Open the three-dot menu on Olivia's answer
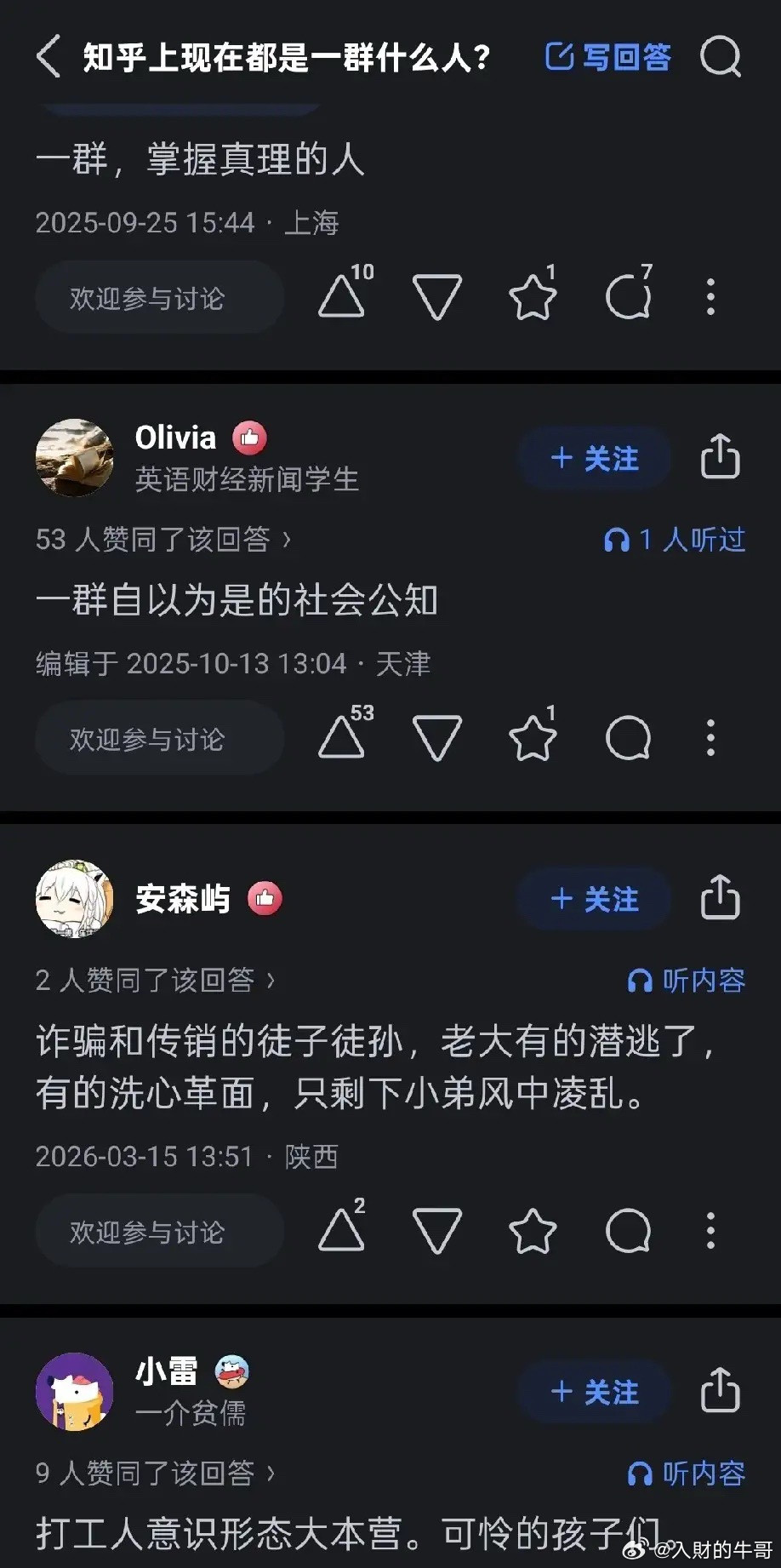Screen dimensions: 781x1568 [x=710, y=738]
